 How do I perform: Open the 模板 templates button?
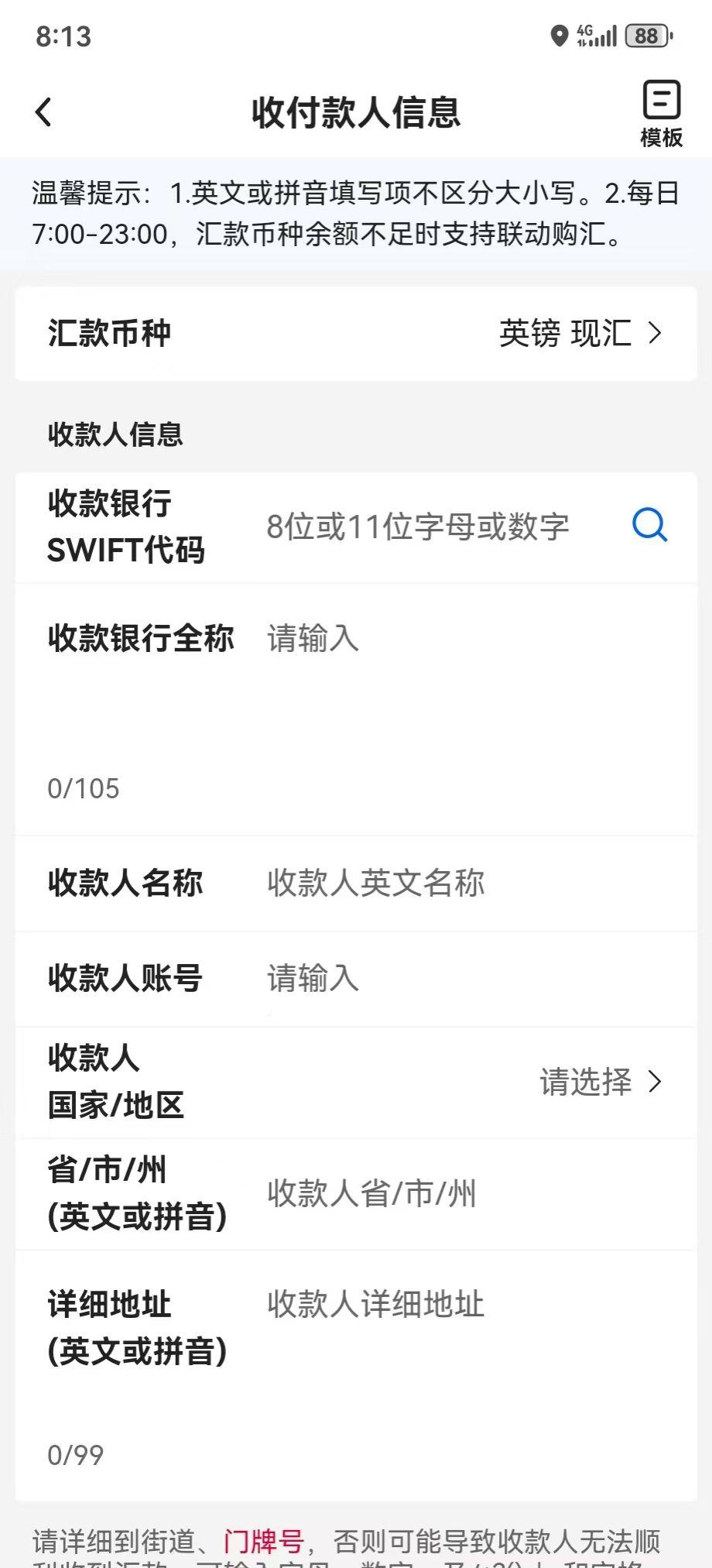661,113
